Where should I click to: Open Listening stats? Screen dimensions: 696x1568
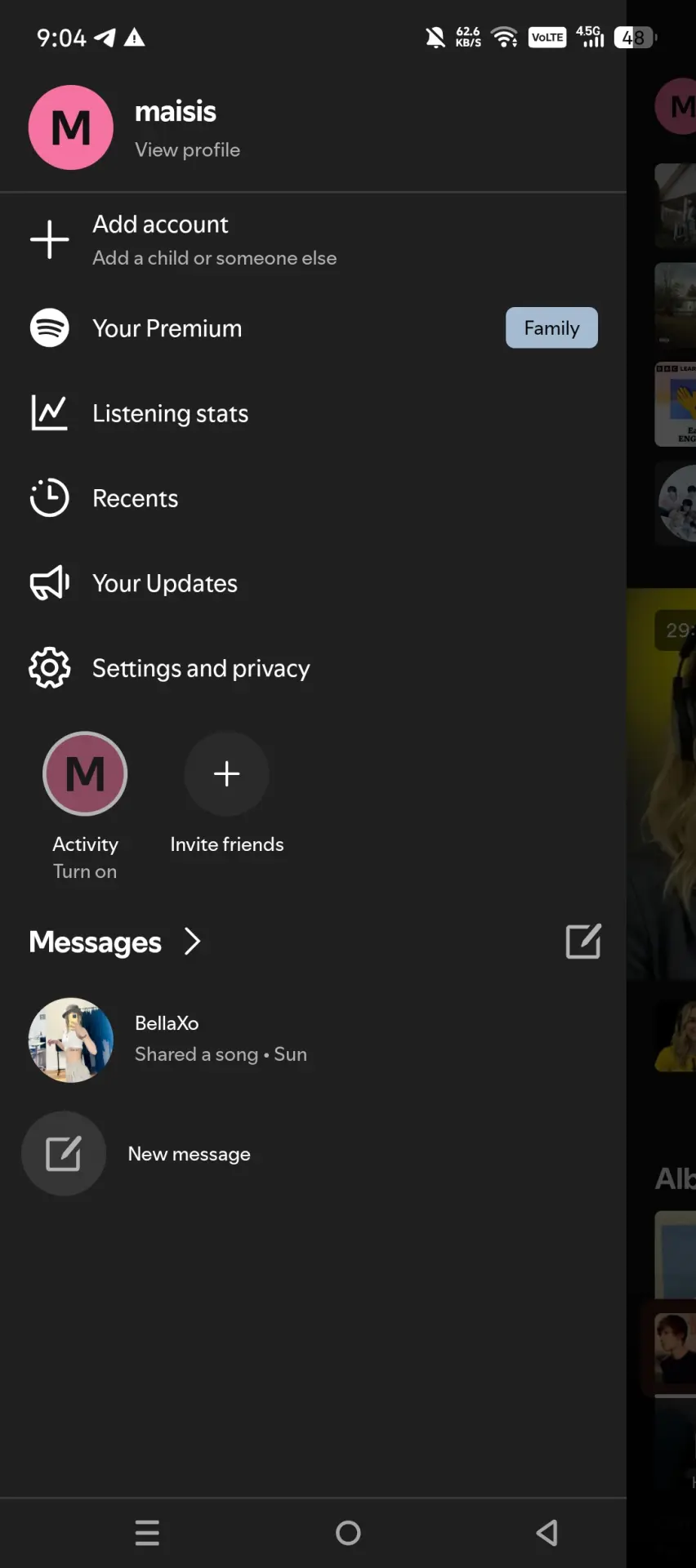tap(313, 413)
